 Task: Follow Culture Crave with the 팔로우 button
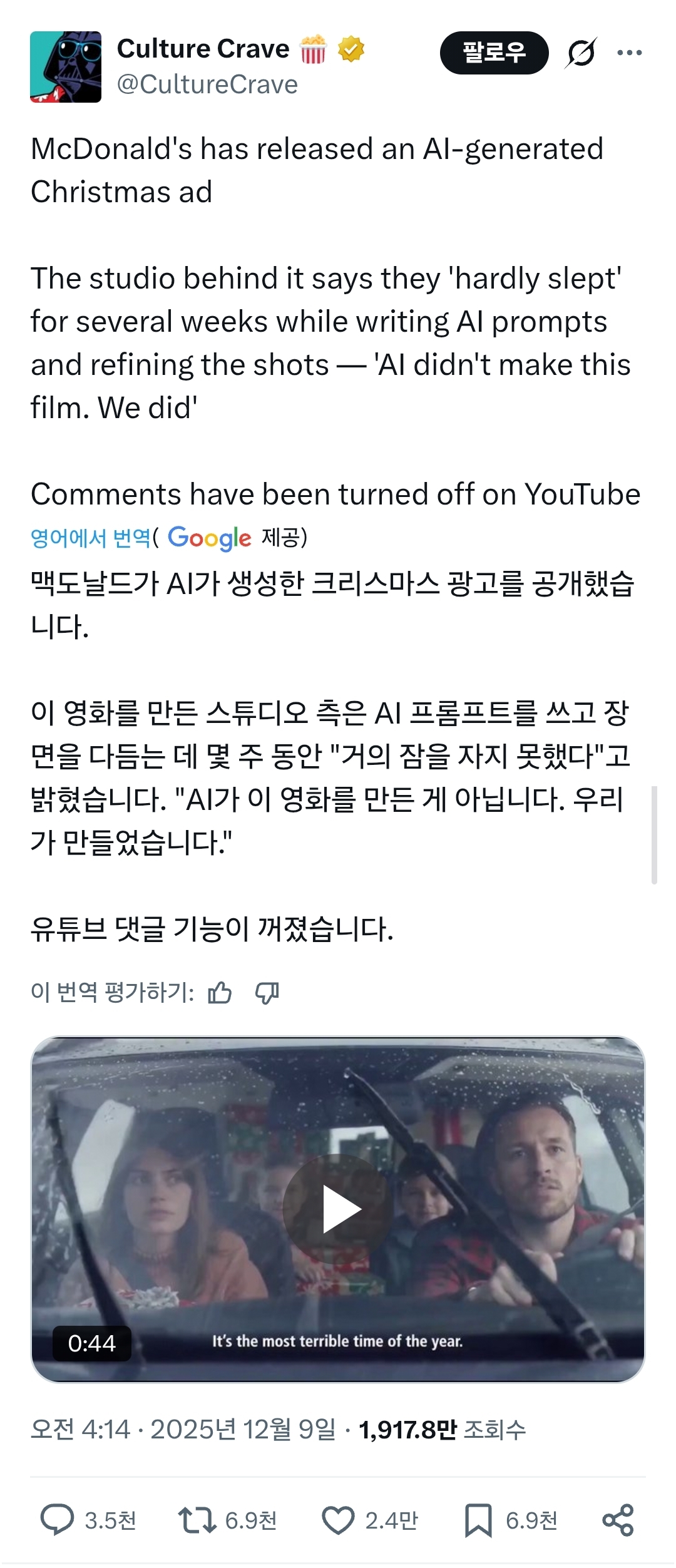point(494,53)
